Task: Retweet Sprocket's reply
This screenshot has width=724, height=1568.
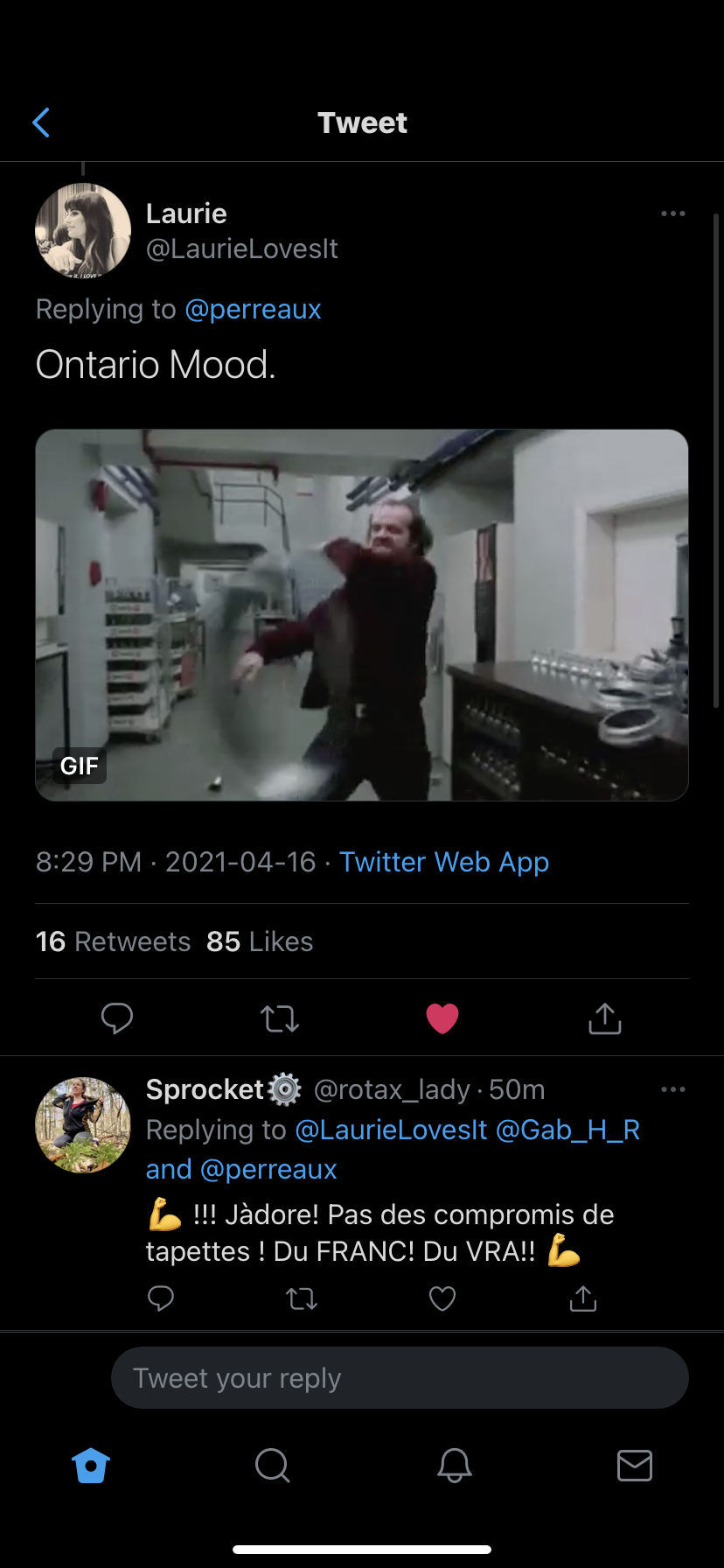Action: click(302, 1299)
